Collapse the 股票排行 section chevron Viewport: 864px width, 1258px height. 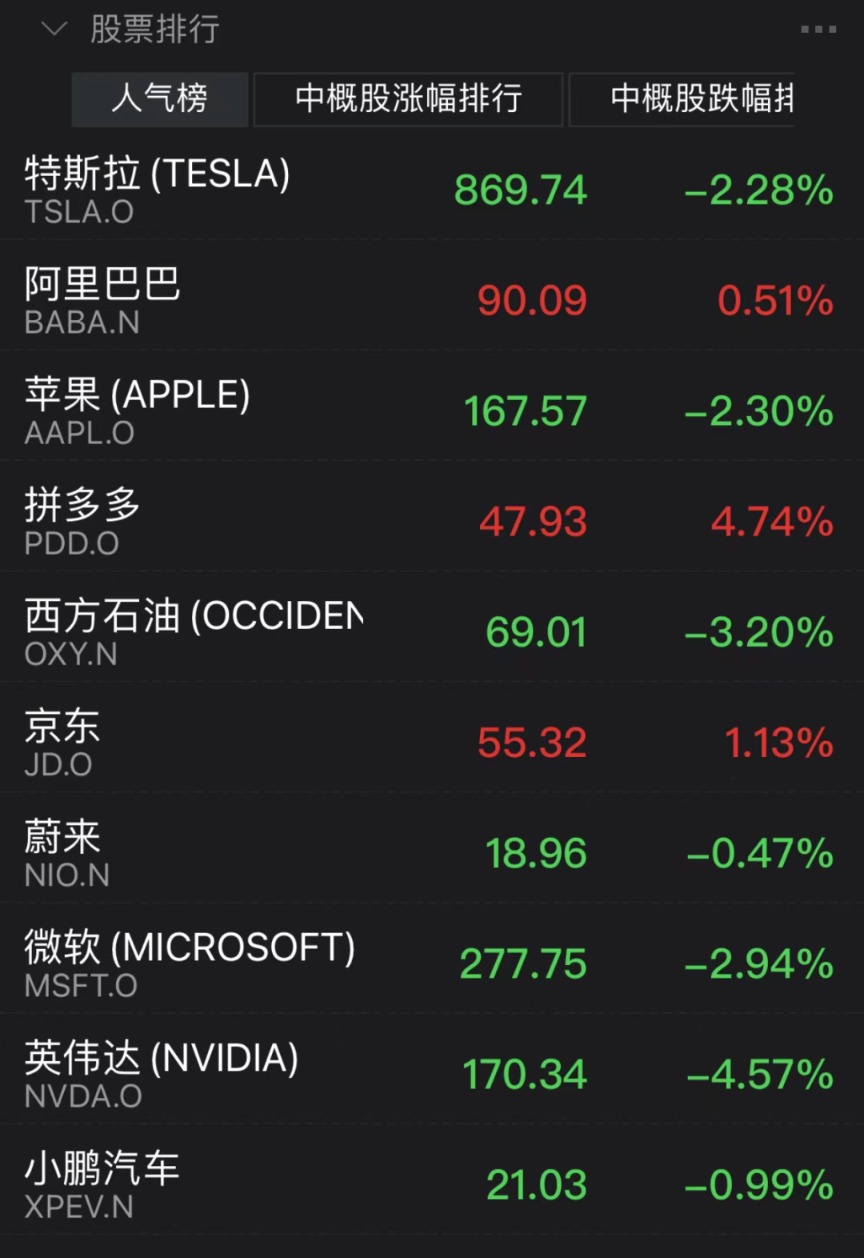53,29
